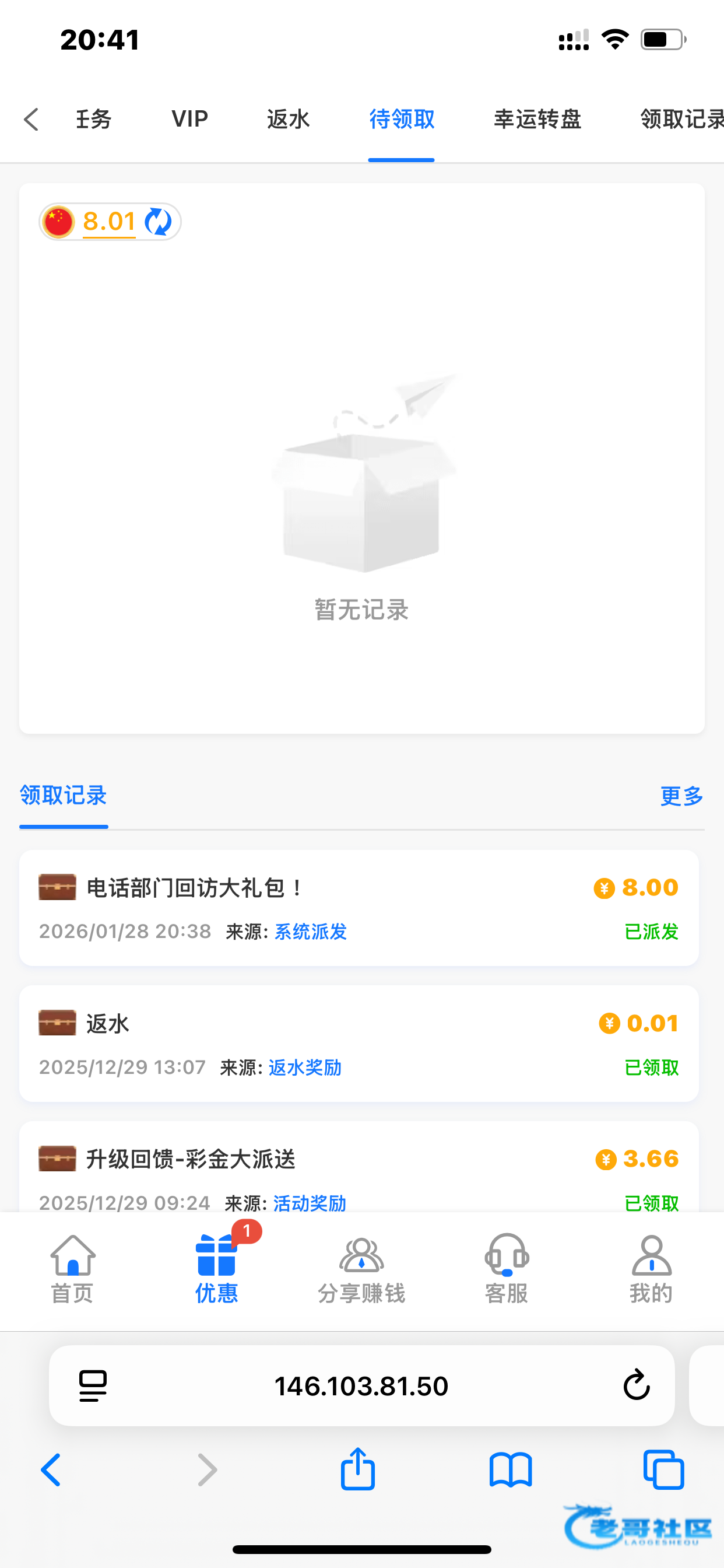The image size is (724, 1568).
Task: Go back using the top-left arrow
Action: (31, 120)
